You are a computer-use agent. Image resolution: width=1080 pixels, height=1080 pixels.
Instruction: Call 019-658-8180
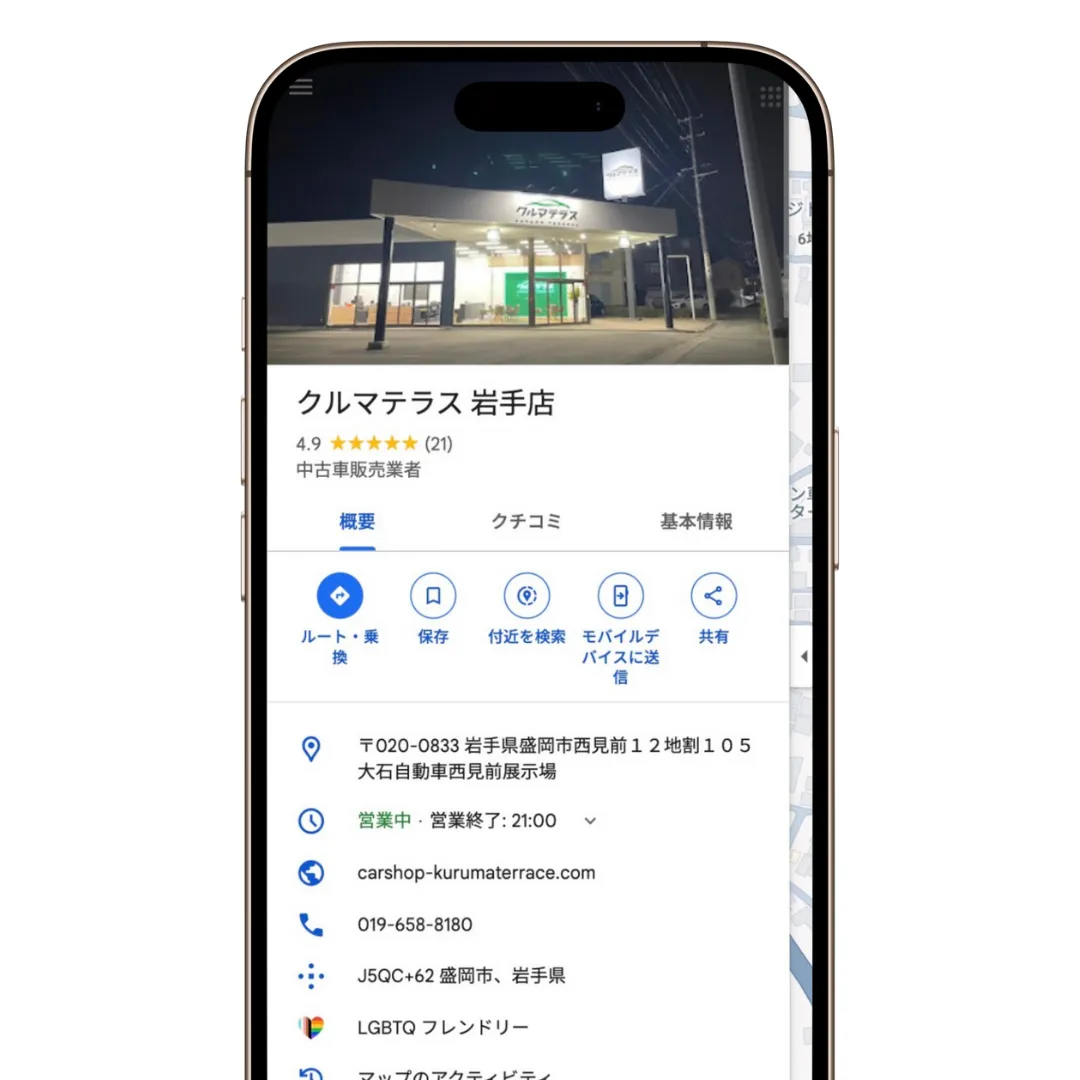[x=415, y=924]
